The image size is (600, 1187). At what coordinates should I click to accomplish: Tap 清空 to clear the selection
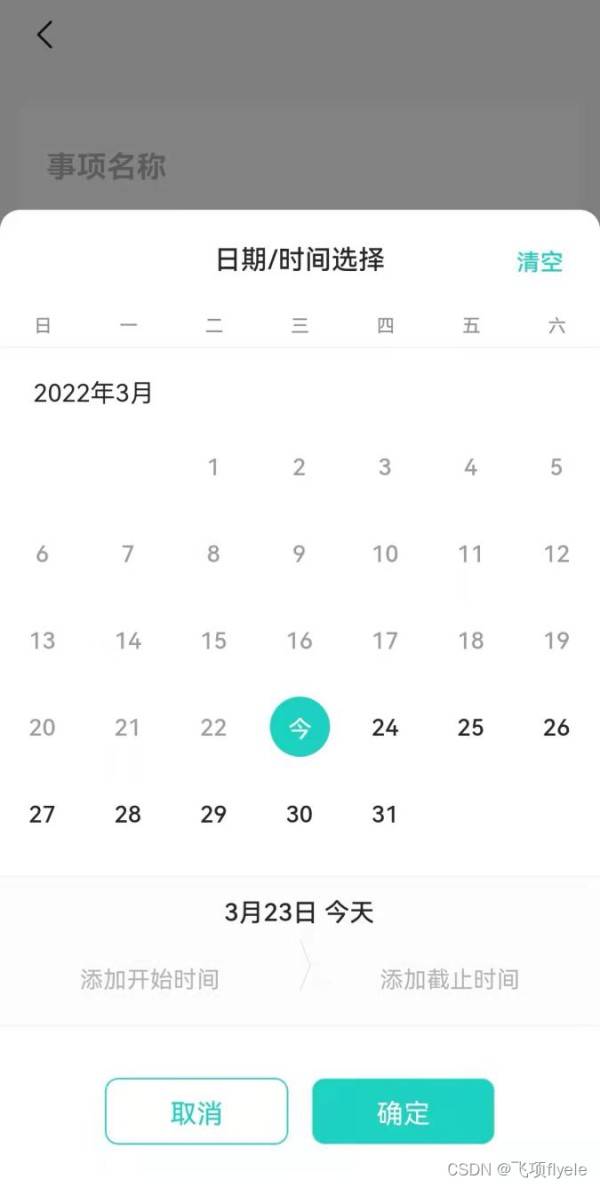(539, 262)
